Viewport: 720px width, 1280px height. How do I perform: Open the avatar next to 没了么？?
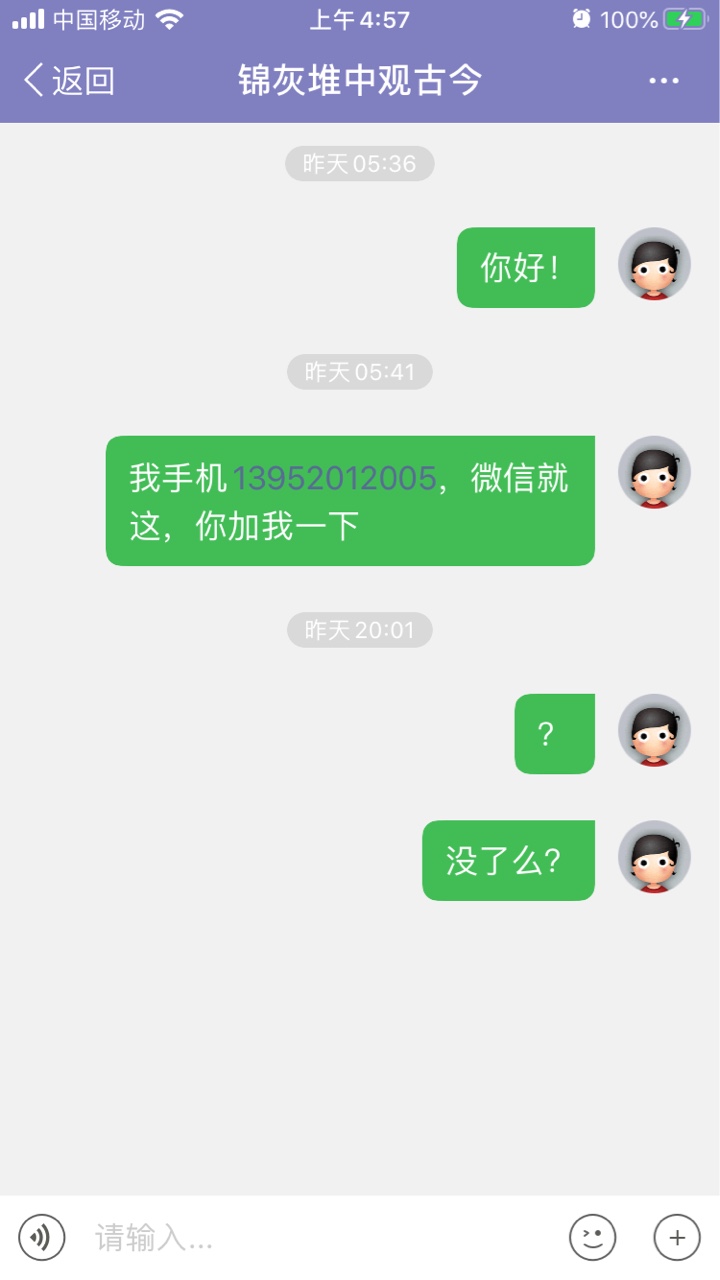[654, 858]
